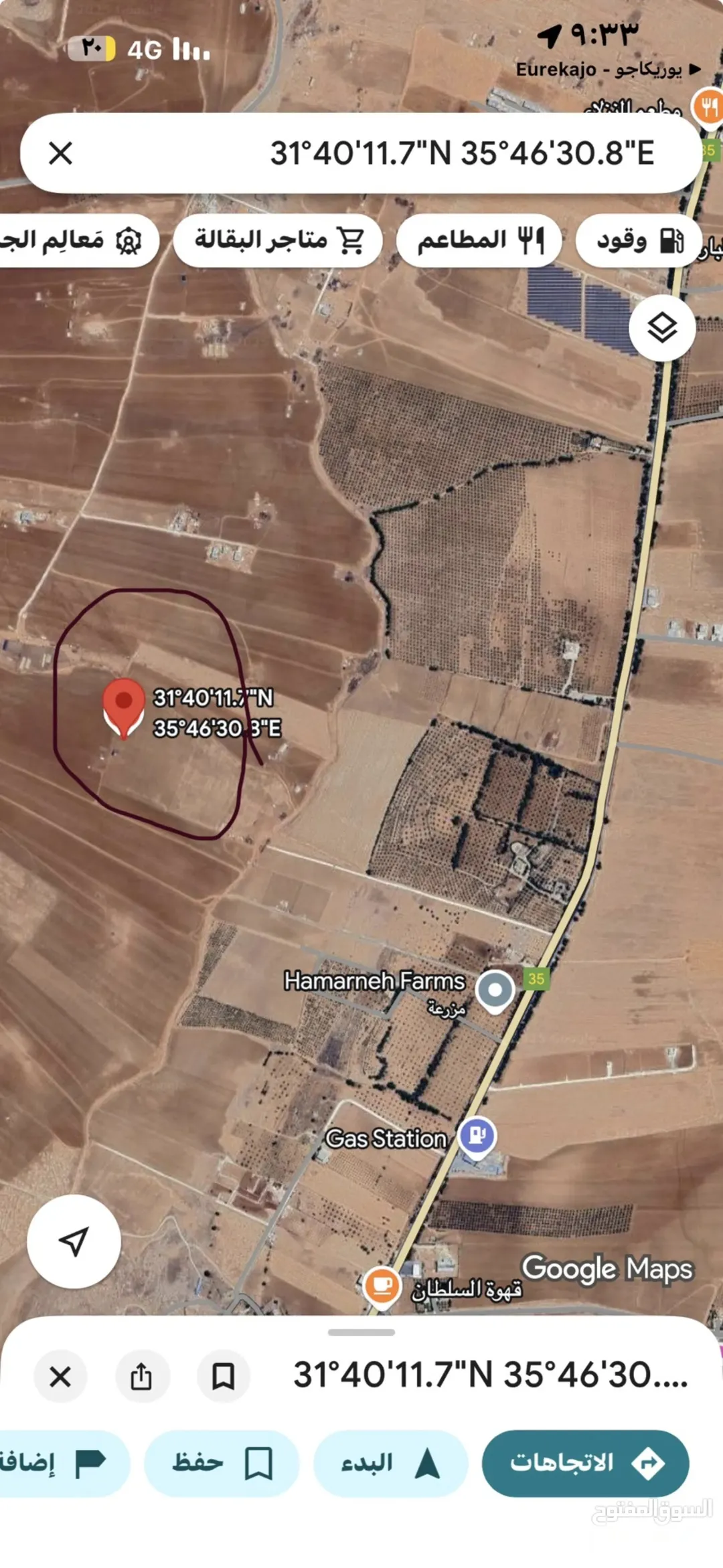Viewport: 723px width, 1568px height.
Task: Save the place with حفظ button
Action: click(222, 1463)
